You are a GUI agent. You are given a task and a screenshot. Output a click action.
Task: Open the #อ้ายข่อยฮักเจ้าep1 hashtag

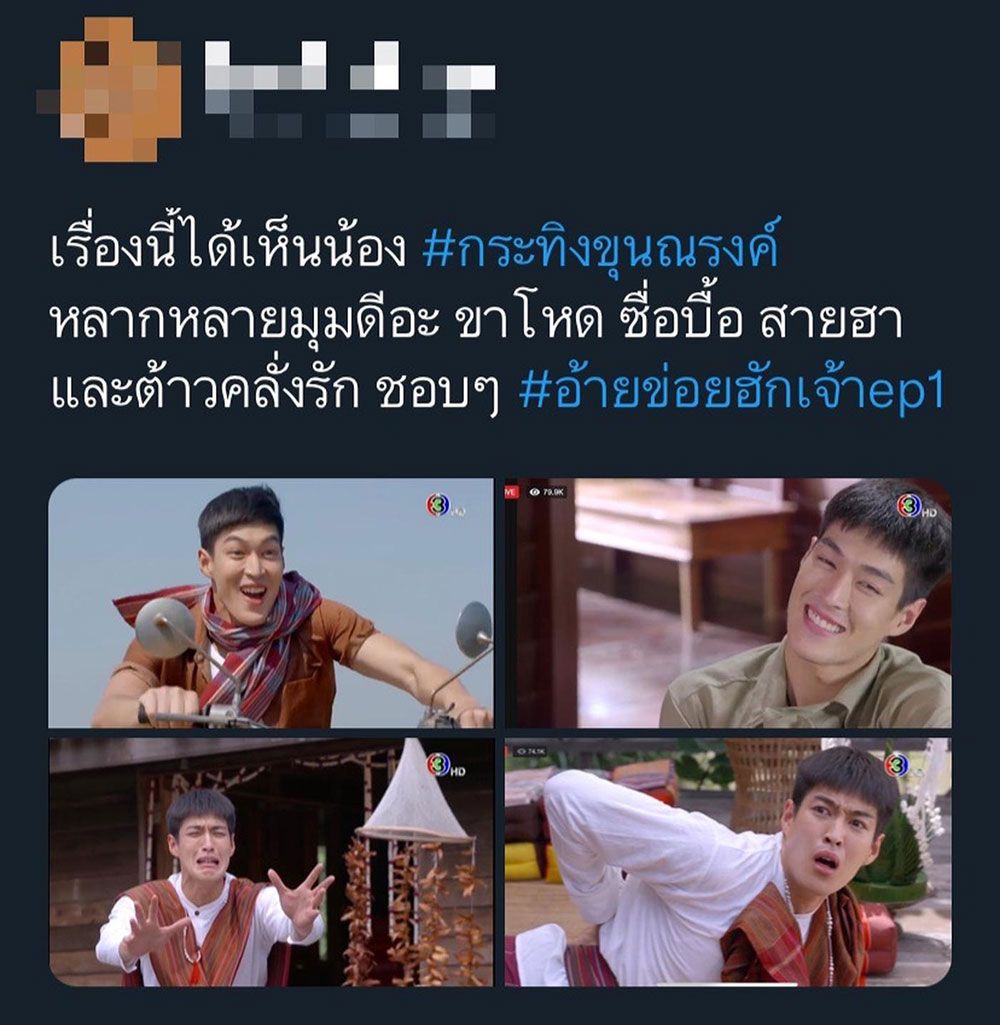[731, 392]
